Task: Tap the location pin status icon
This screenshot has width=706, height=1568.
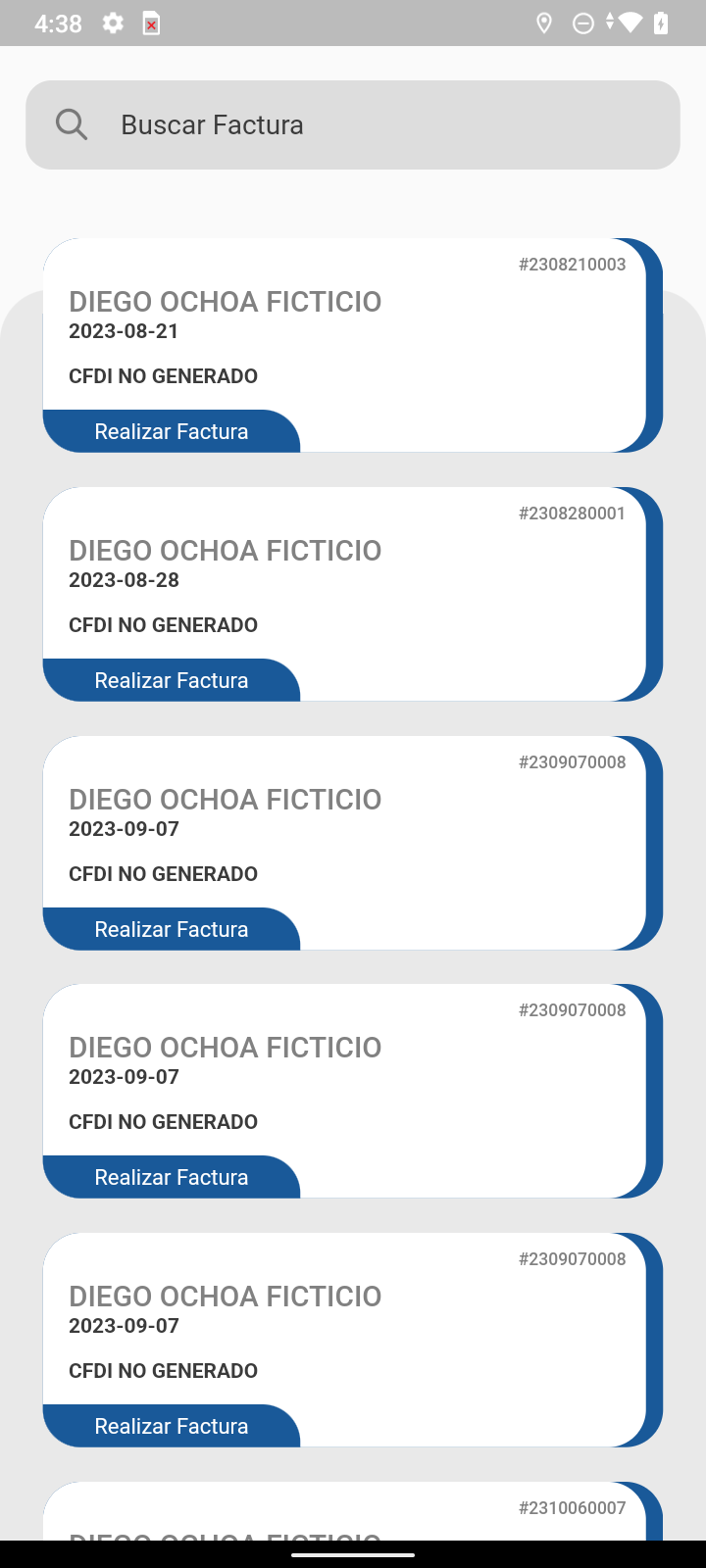Action: pyautogui.click(x=545, y=23)
